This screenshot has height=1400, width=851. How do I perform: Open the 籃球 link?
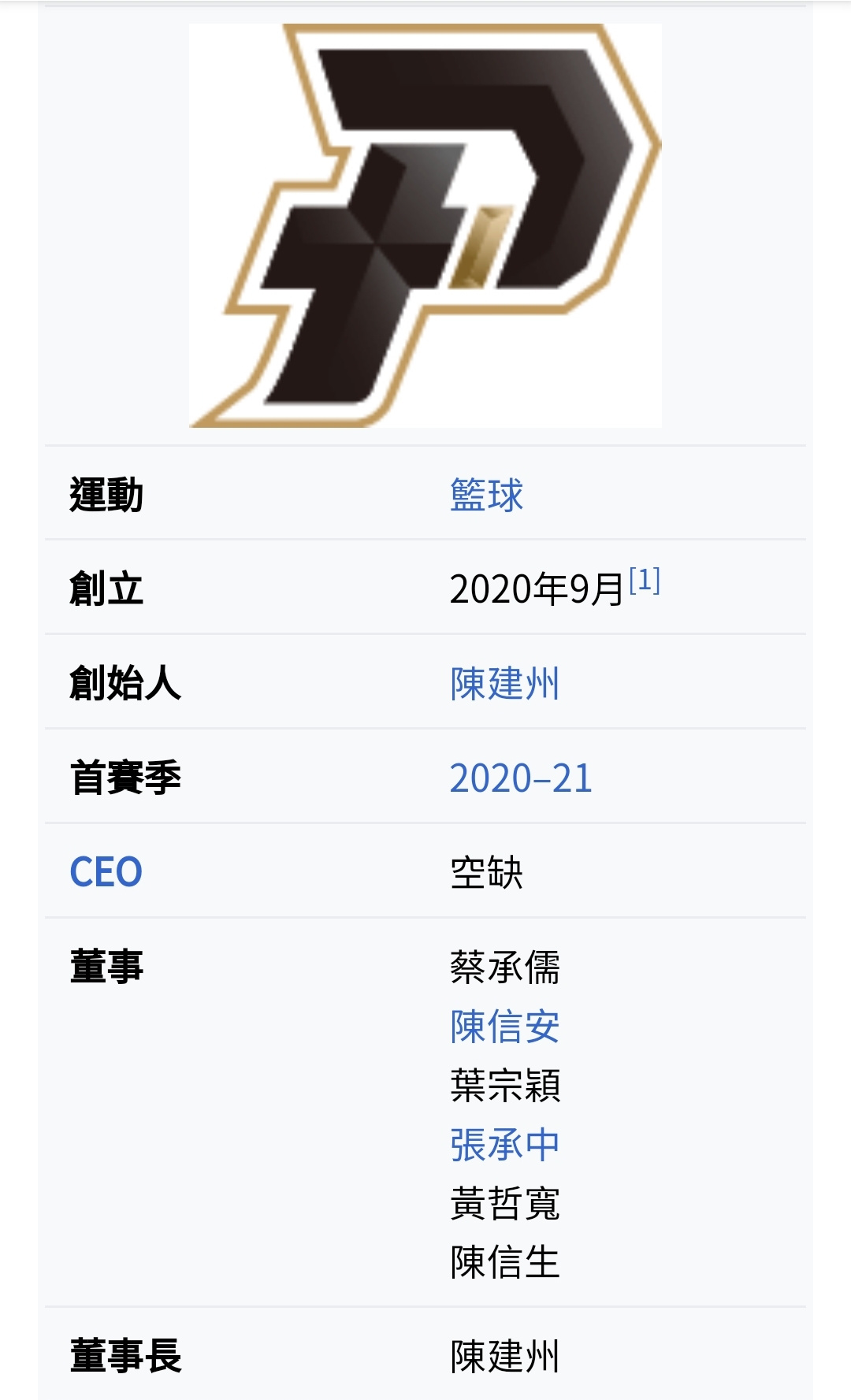click(486, 495)
